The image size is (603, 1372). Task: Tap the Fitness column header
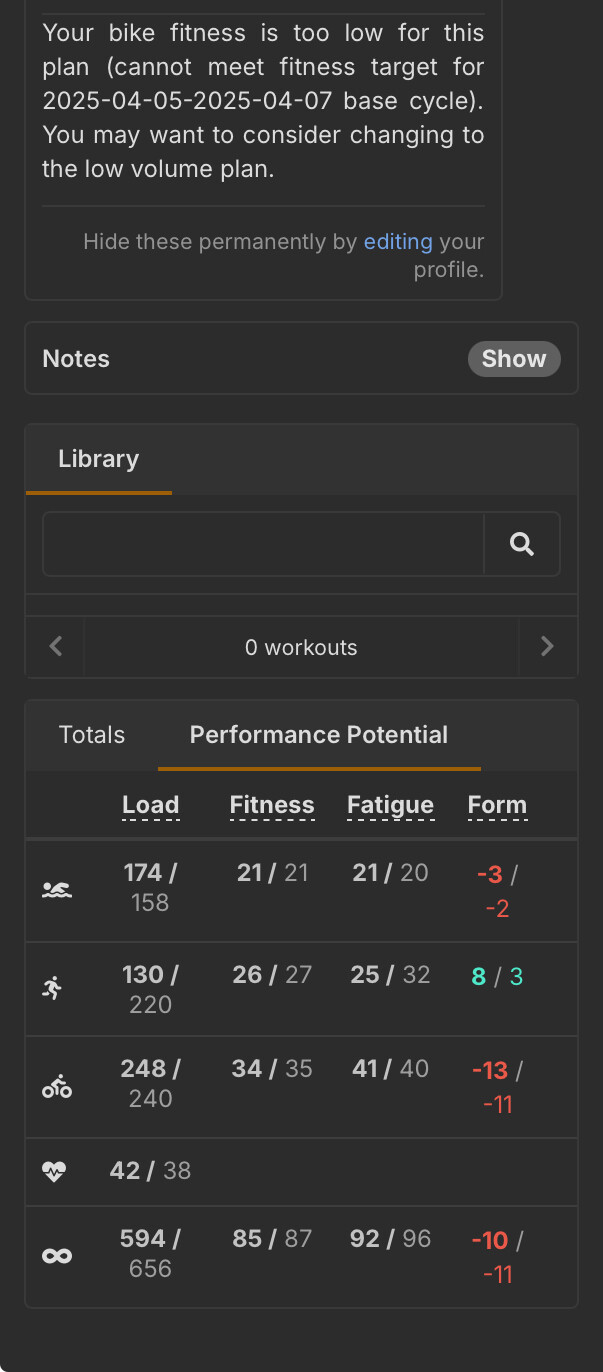272,806
